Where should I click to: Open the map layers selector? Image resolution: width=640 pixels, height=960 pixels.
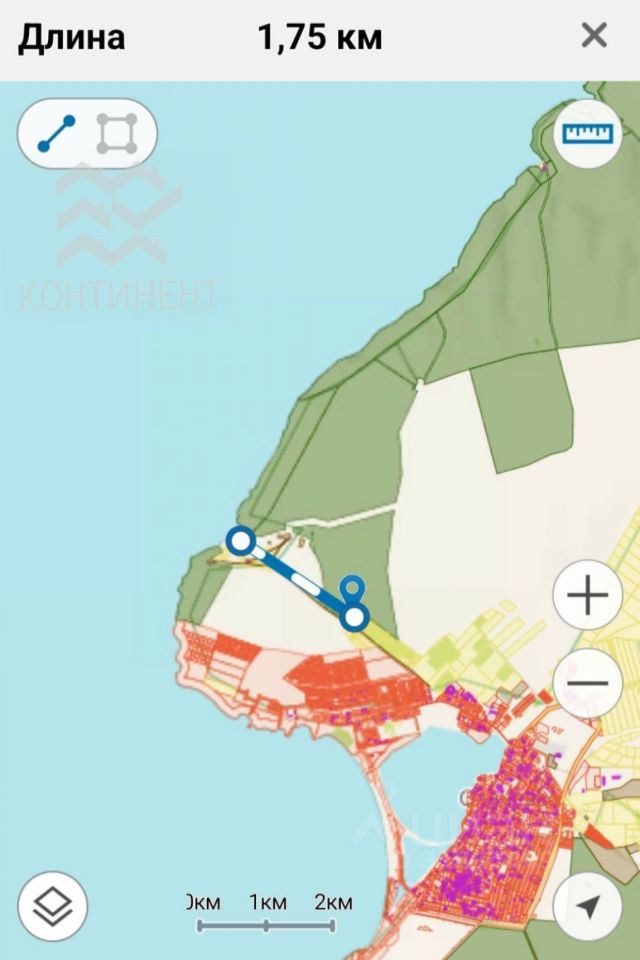click(52, 906)
